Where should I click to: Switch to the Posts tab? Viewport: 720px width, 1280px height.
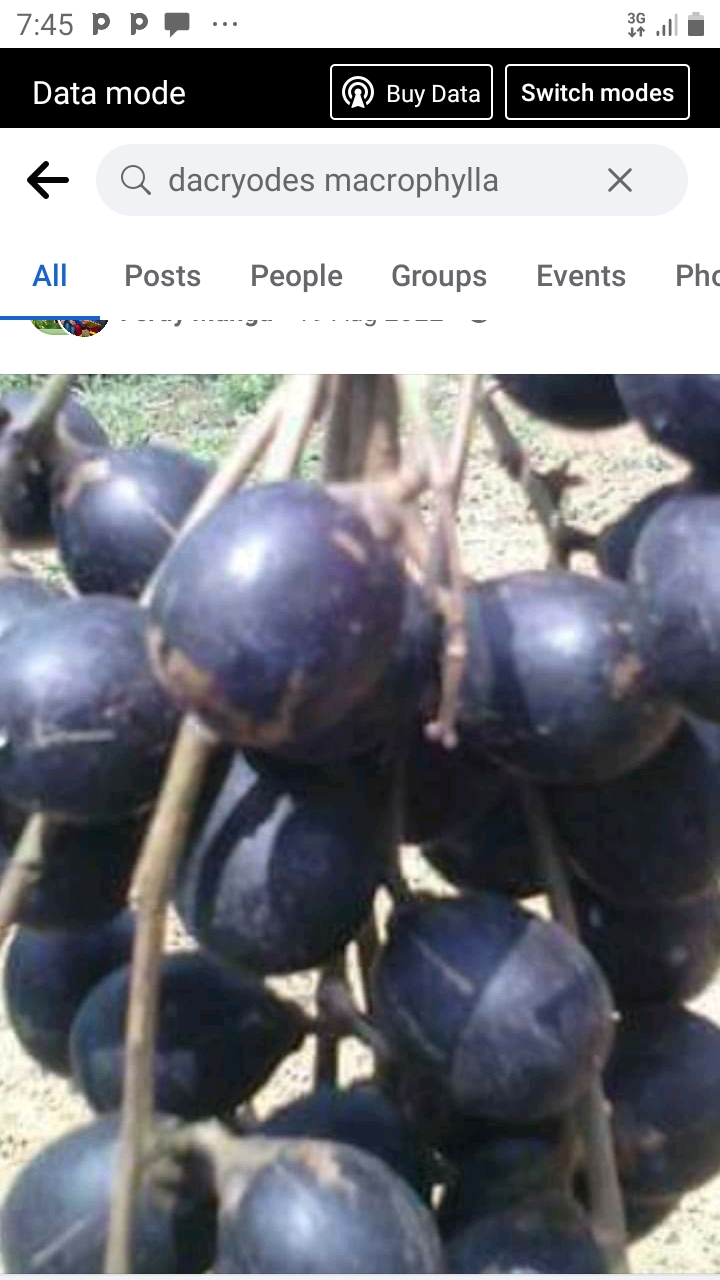[162, 276]
